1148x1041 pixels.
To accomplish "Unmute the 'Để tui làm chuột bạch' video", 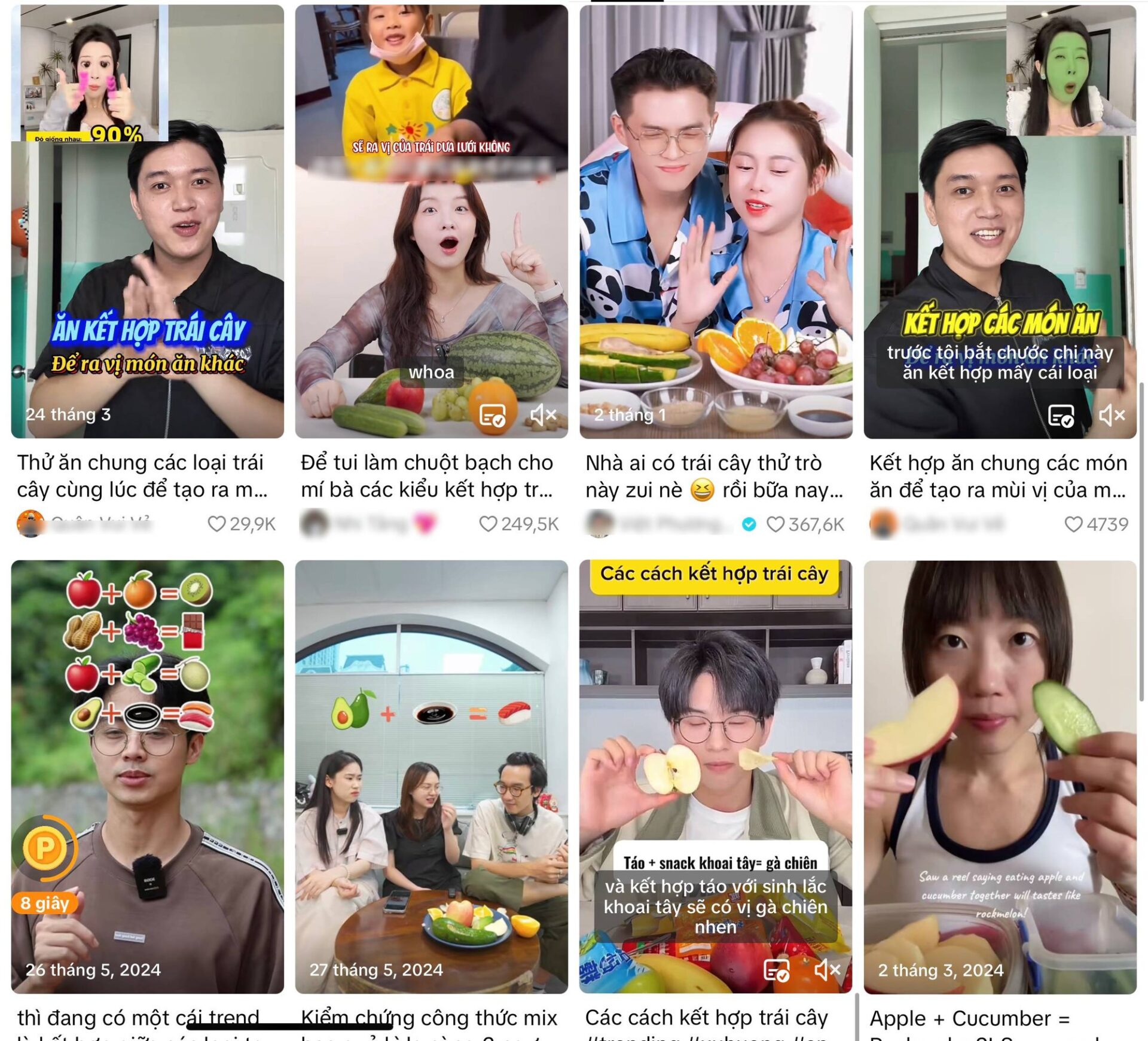I will (543, 415).
